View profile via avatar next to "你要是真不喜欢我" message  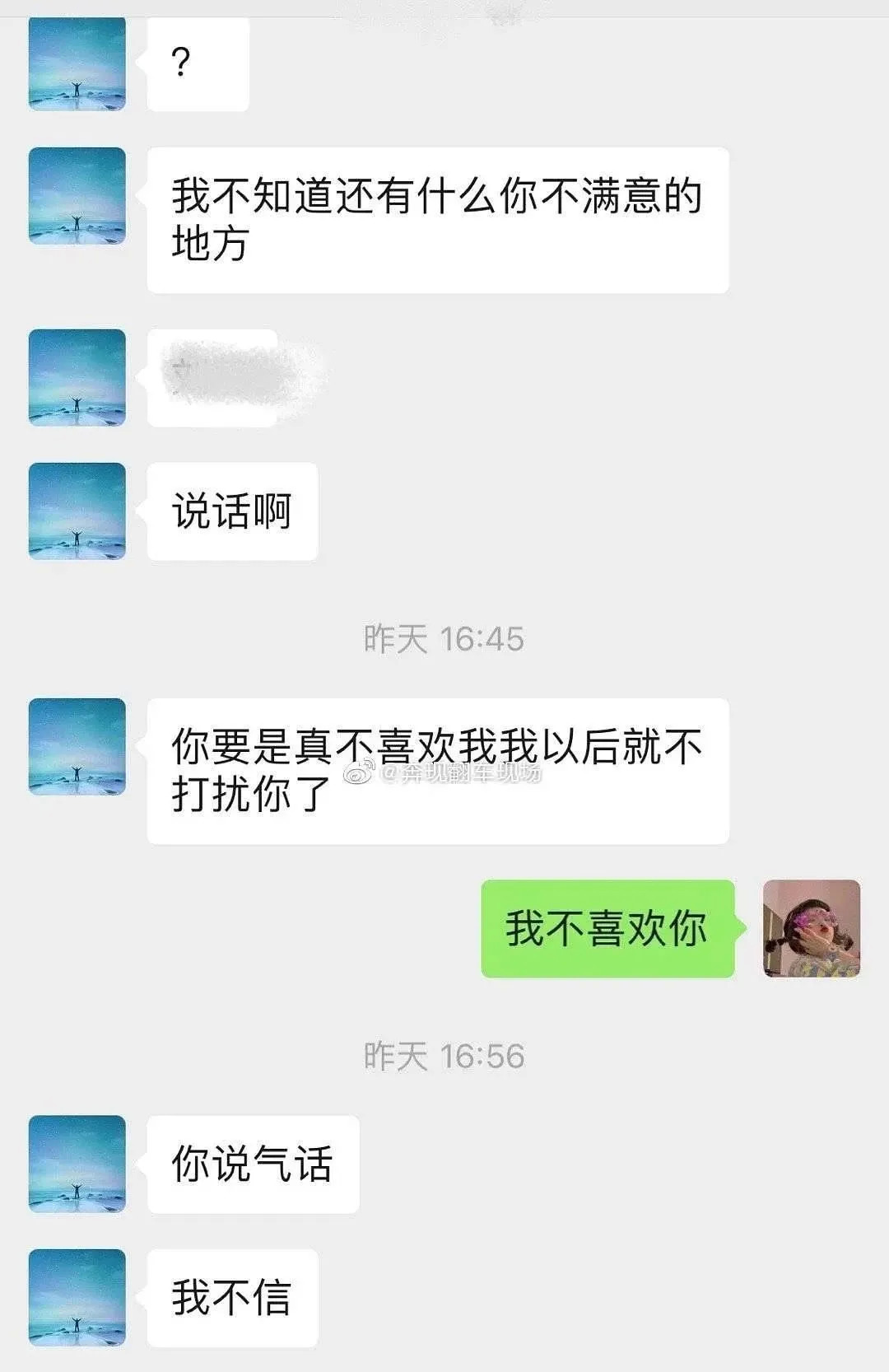(x=77, y=746)
